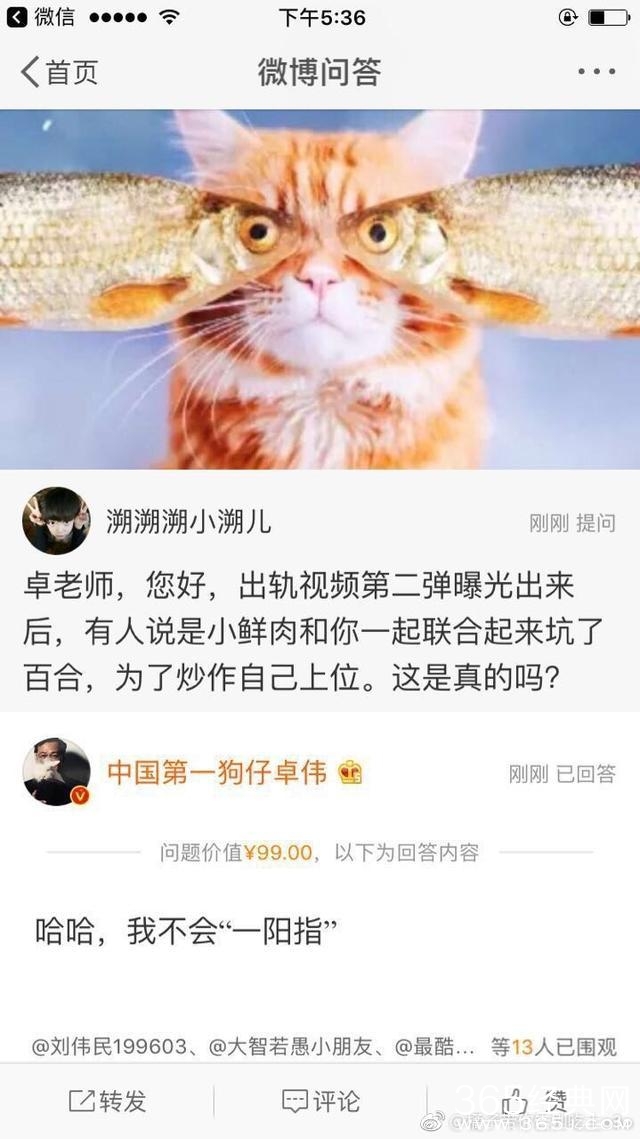Open @刘伟民199603's profile
This screenshot has width=640, height=1139.
coord(110,1047)
